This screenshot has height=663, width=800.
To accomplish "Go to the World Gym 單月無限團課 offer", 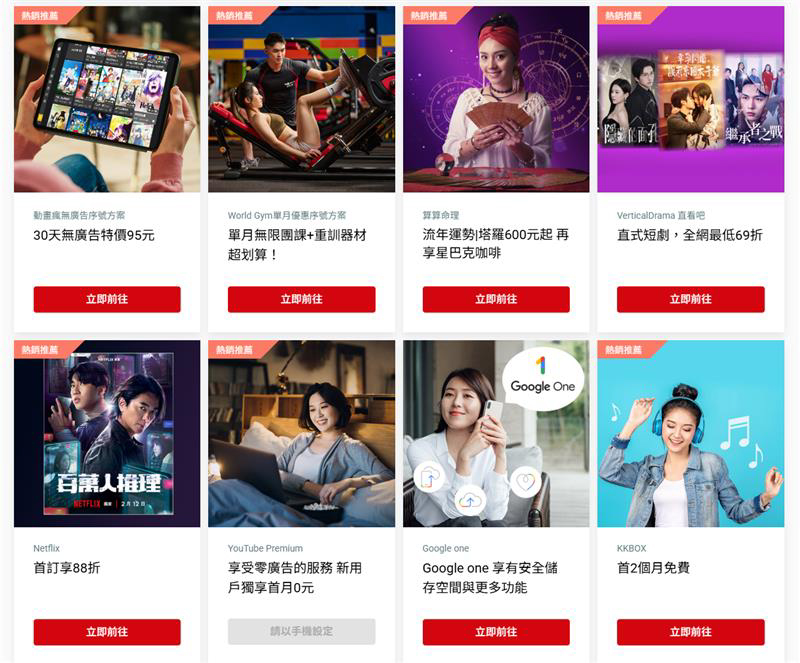I will click(301, 299).
